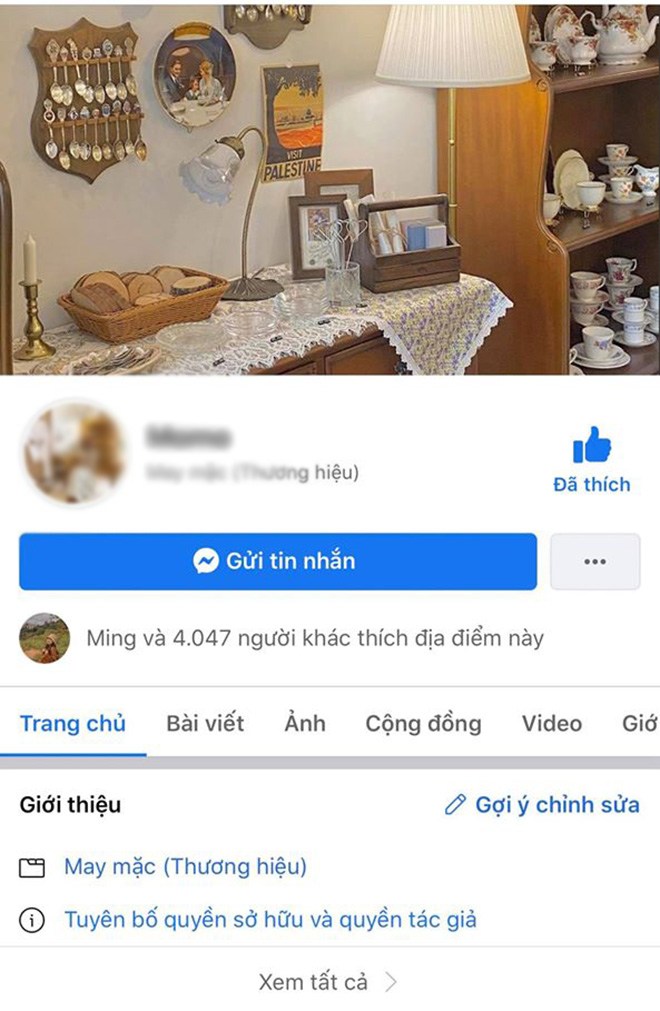
Task: Open the Ảnh tab
Action: pyautogui.click(x=304, y=723)
